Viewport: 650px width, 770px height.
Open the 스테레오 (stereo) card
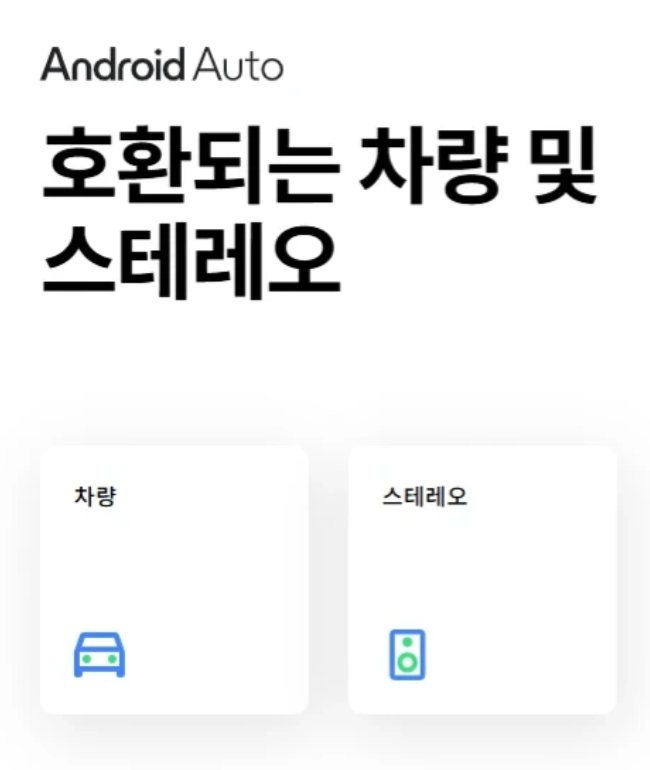pyautogui.click(x=482, y=580)
